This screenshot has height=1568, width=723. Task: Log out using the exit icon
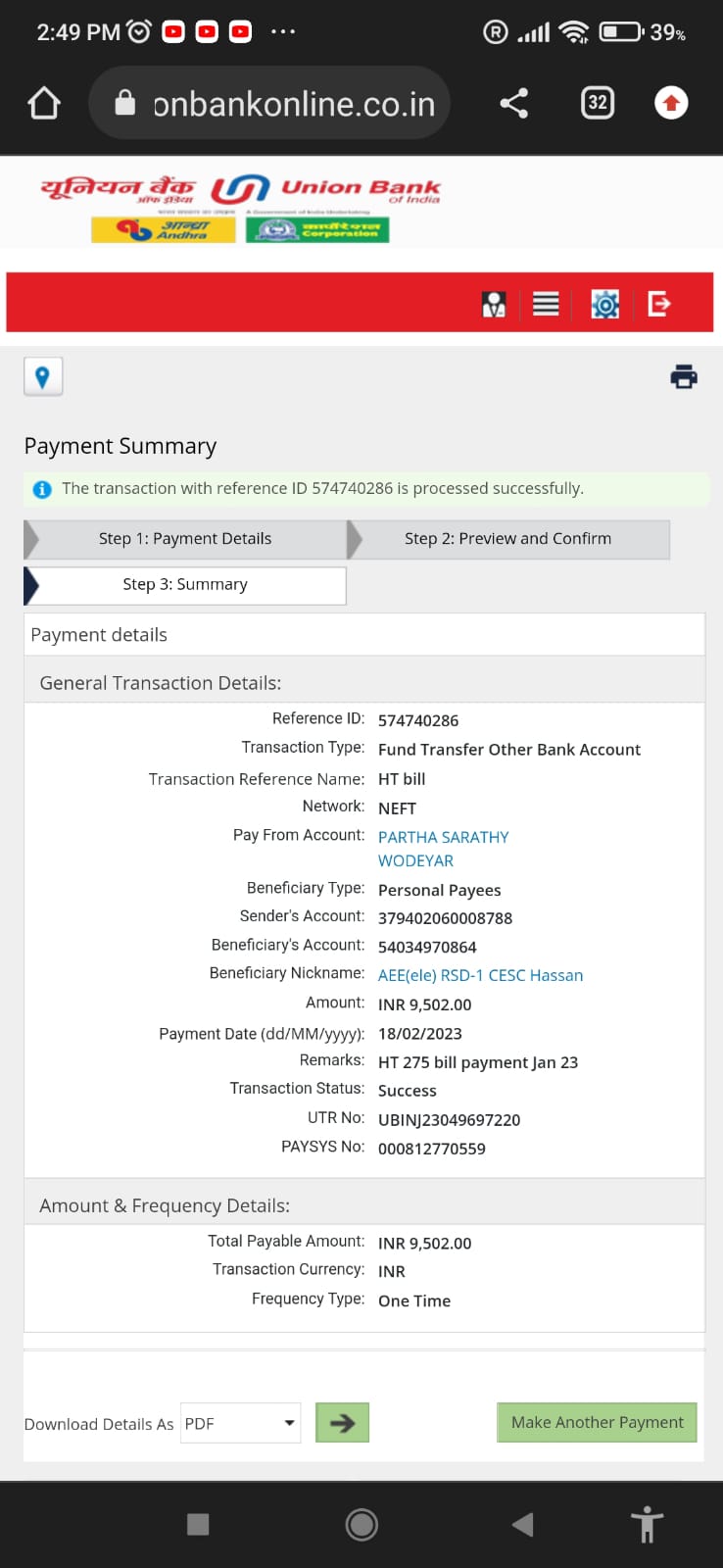tap(659, 305)
